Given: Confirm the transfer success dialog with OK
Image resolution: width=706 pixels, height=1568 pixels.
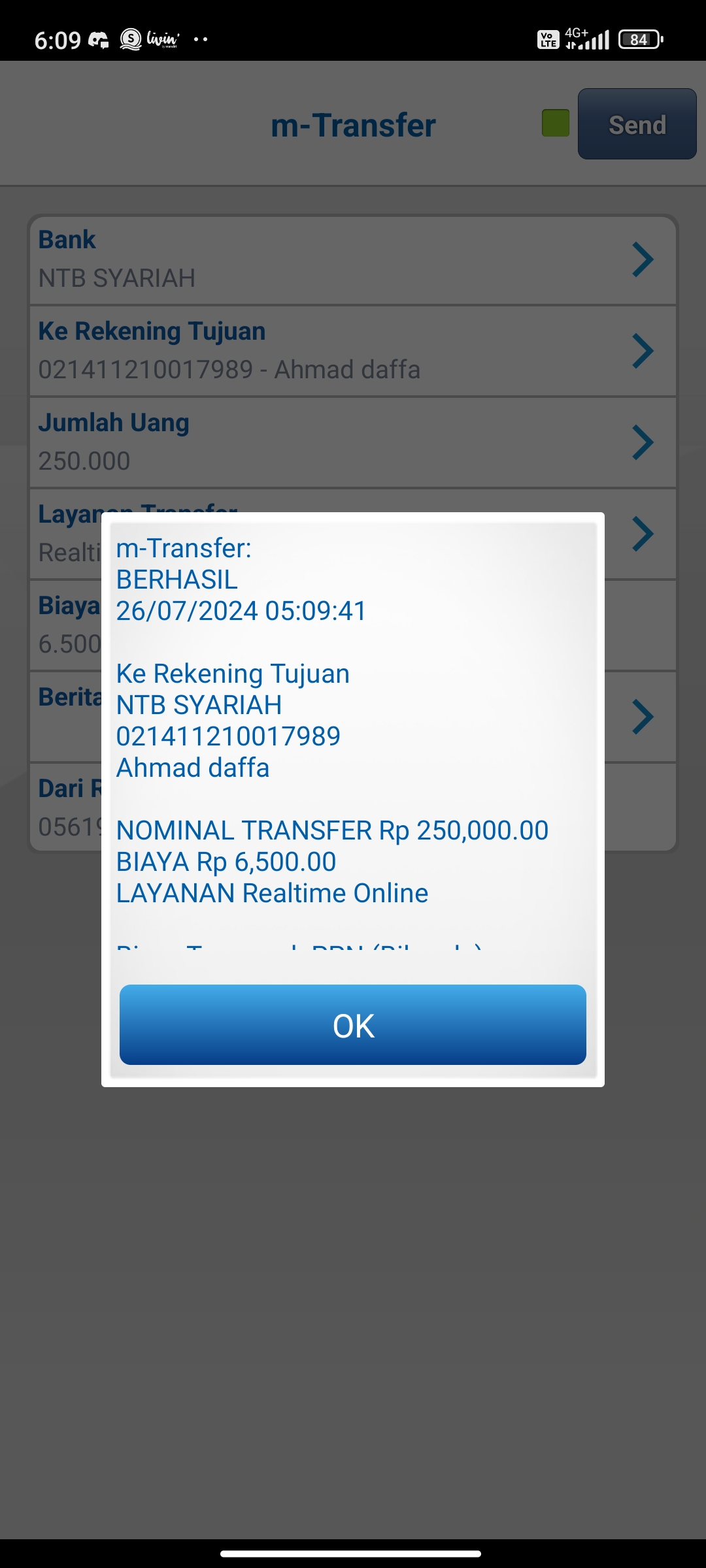Looking at the screenshot, I should [352, 1024].
